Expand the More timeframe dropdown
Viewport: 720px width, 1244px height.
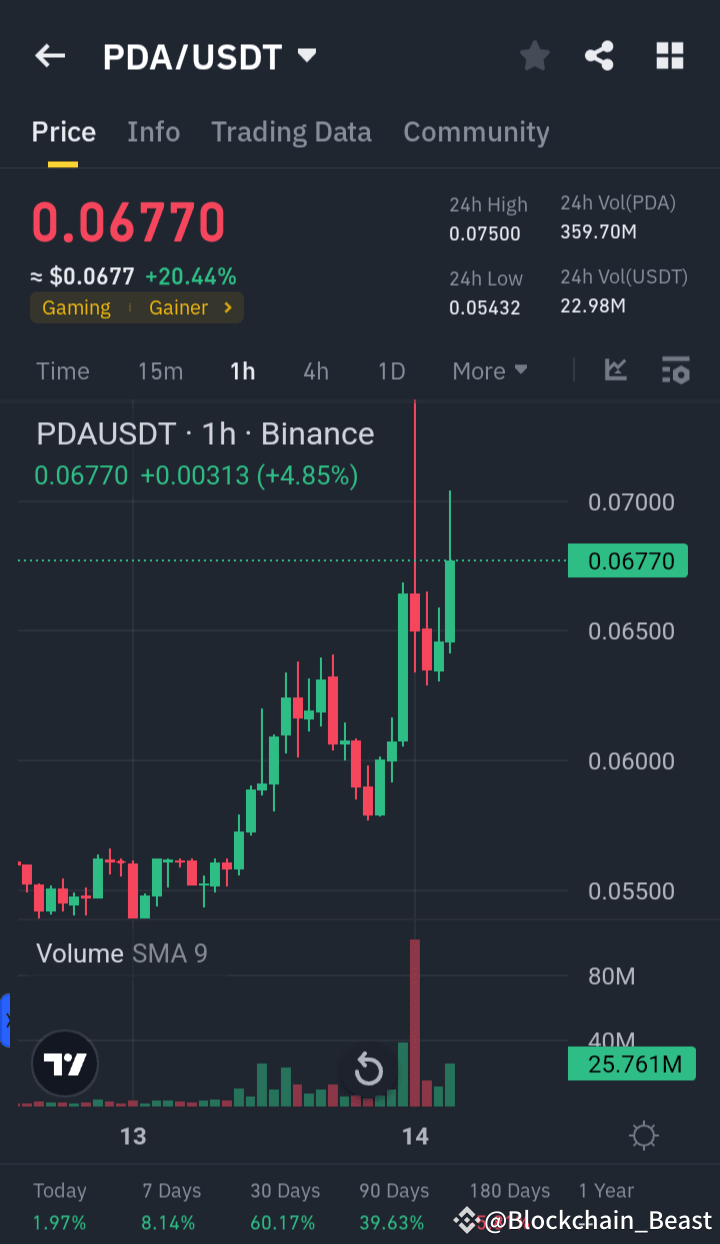489,370
